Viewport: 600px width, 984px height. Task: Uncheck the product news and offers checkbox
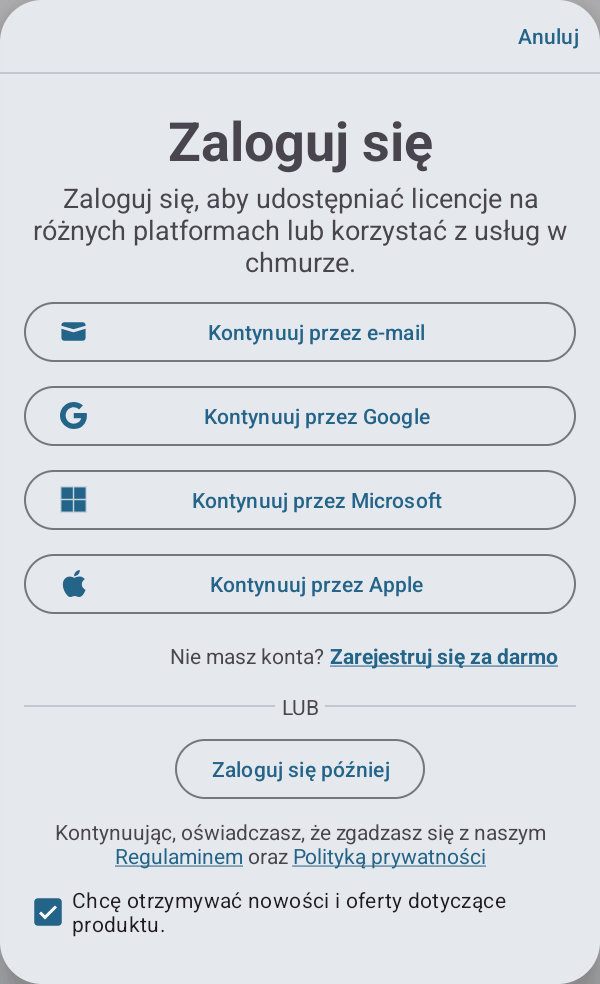pos(48,912)
